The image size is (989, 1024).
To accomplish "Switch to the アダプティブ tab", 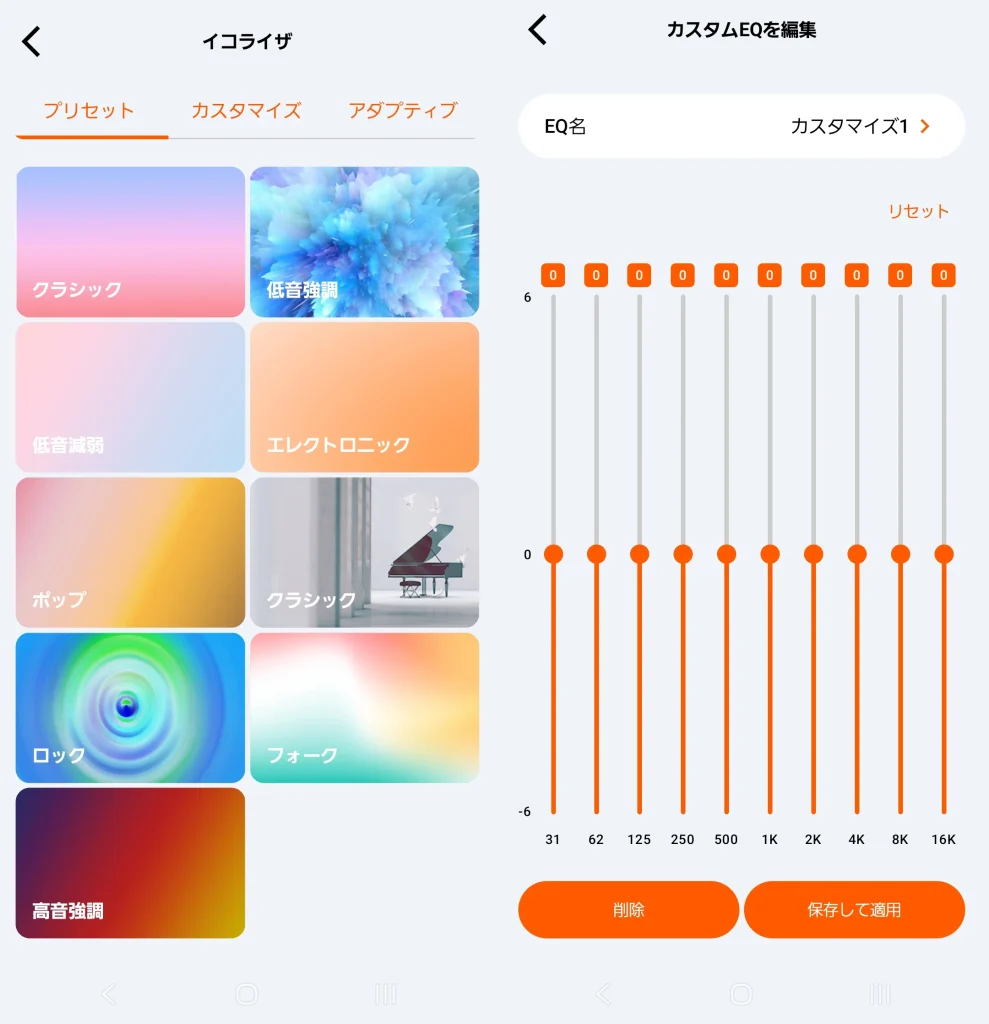I will (x=402, y=111).
